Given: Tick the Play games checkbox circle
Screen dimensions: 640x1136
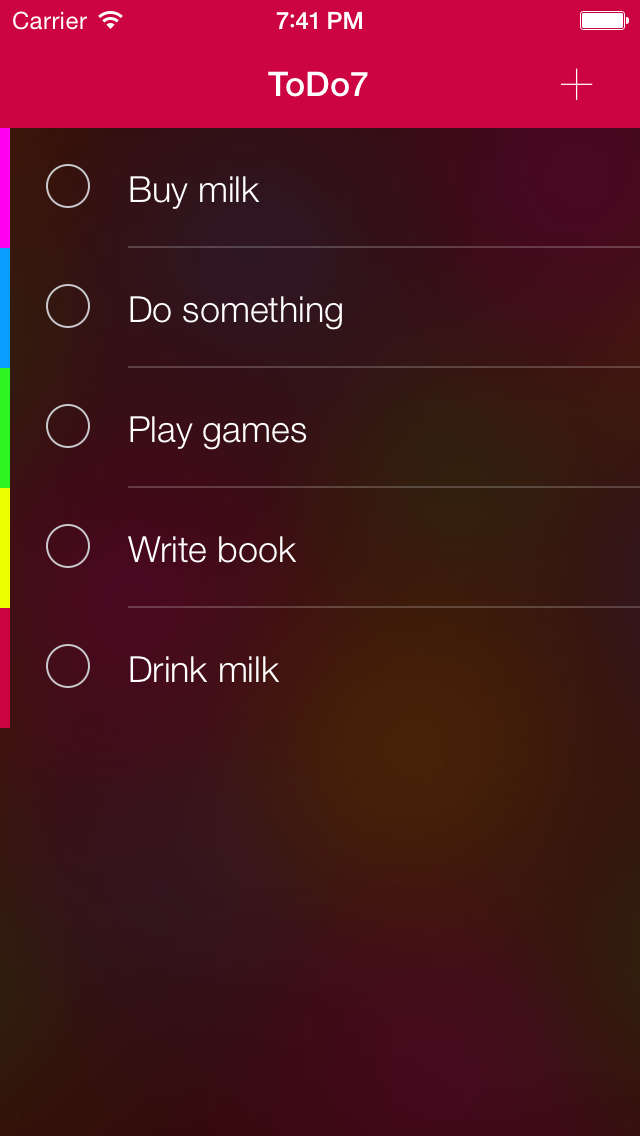Looking at the screenshot, I should click(x=68, y=427).
